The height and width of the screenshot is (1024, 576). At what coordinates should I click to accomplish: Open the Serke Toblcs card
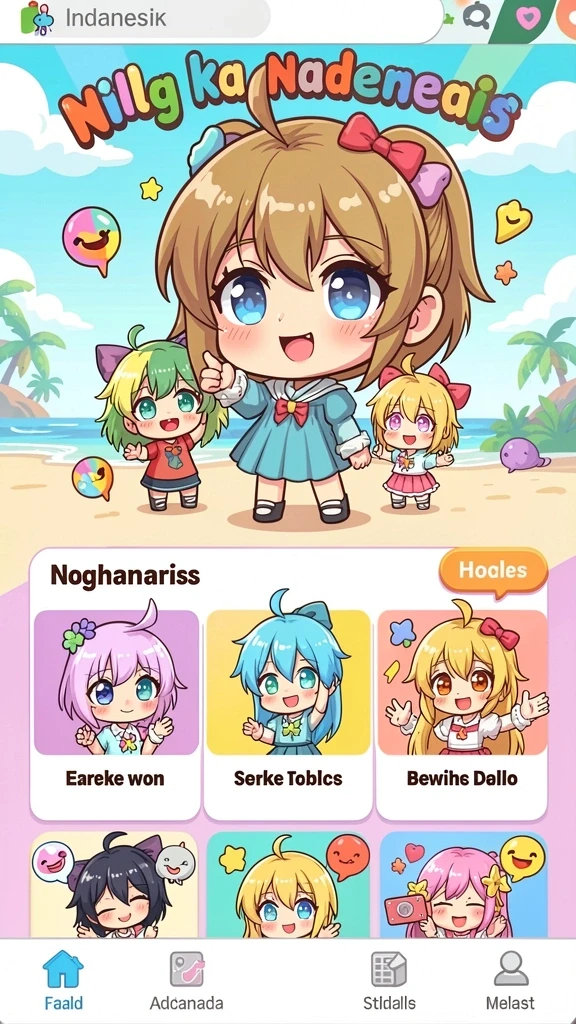[x=288, y=714]
